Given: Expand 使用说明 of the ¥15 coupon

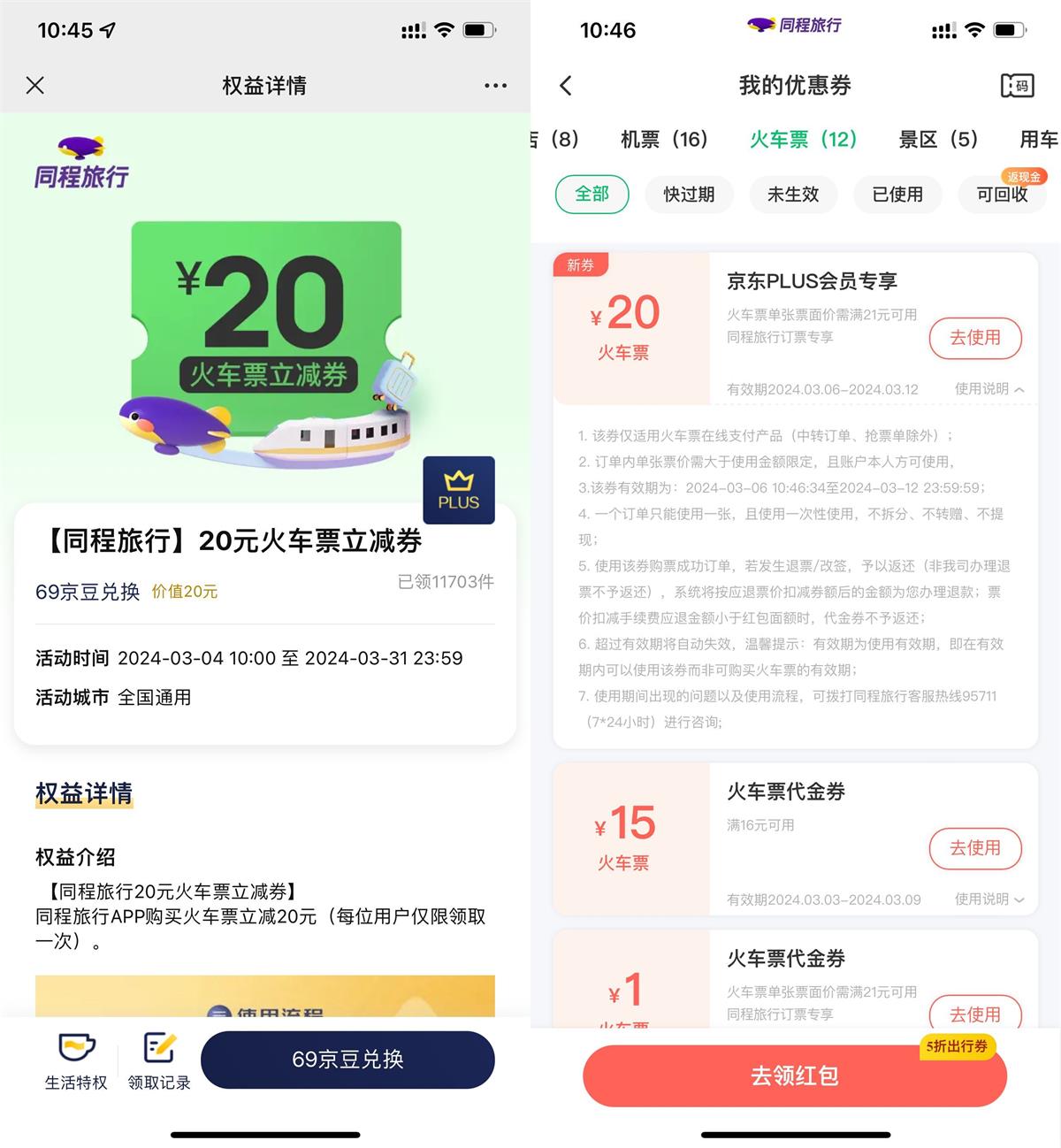Looking at the screenshot, I should tap(989, 899).
